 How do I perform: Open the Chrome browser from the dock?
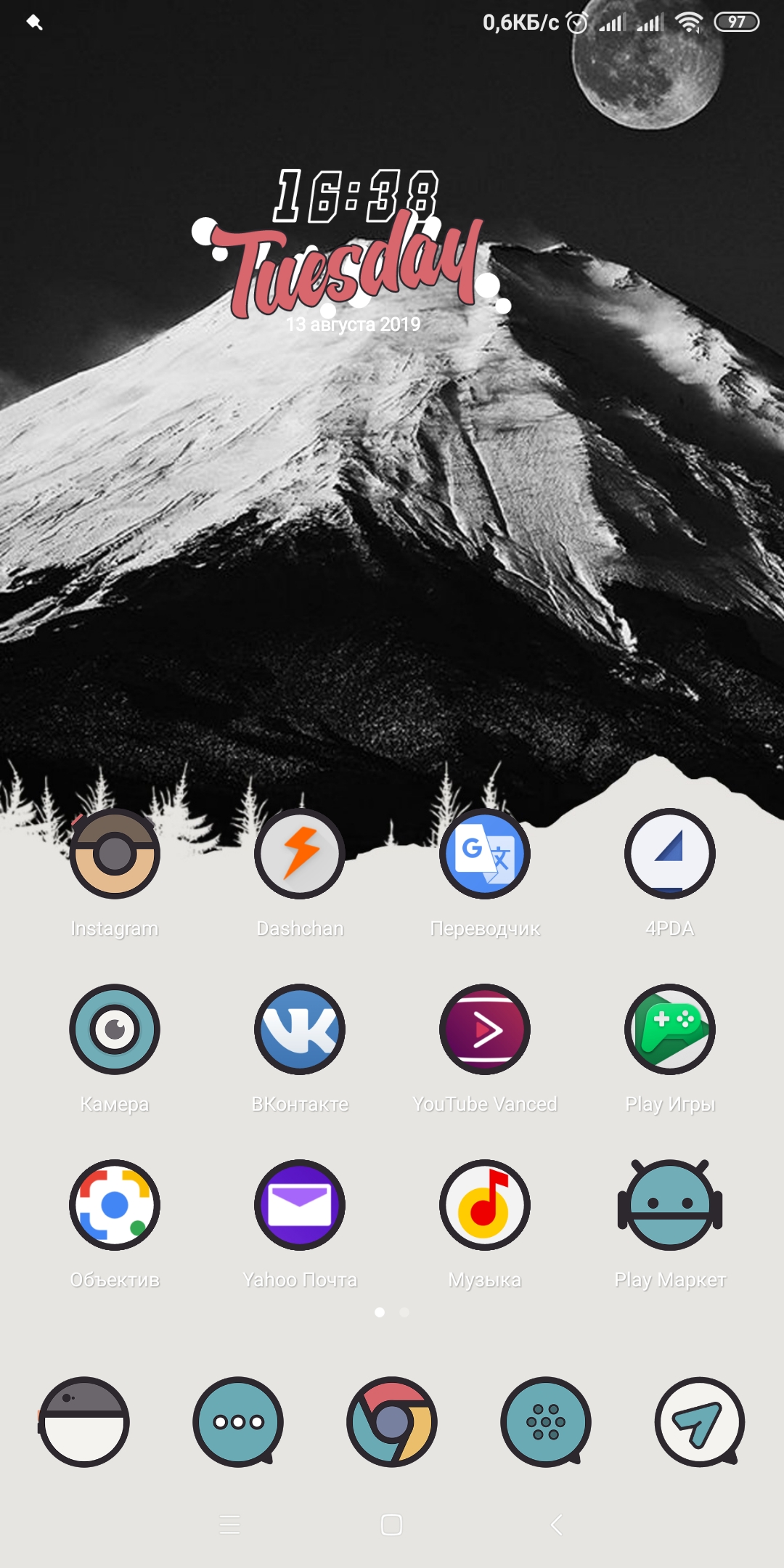392,1422
